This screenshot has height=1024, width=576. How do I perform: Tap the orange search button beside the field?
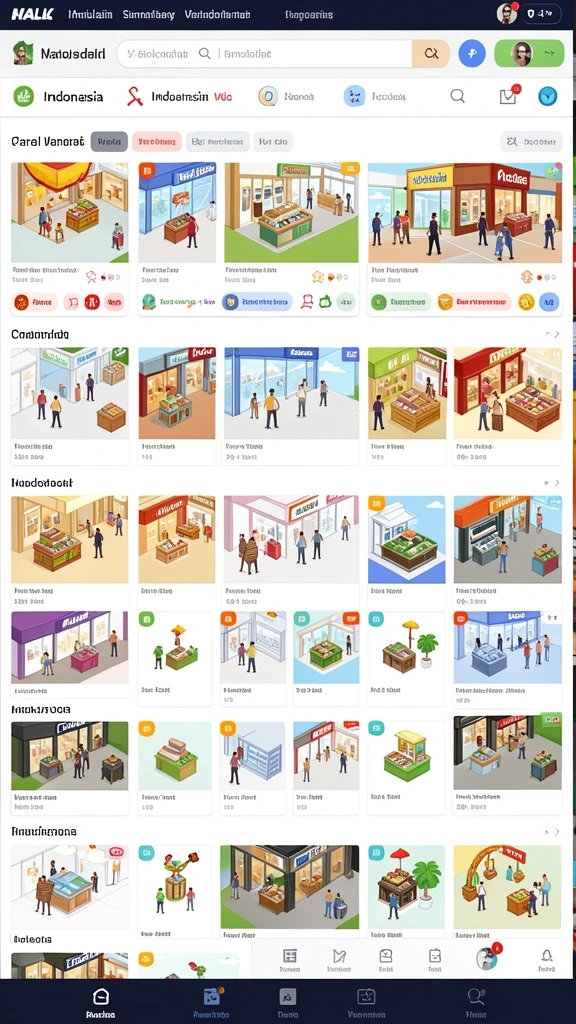tap(431, 54)
